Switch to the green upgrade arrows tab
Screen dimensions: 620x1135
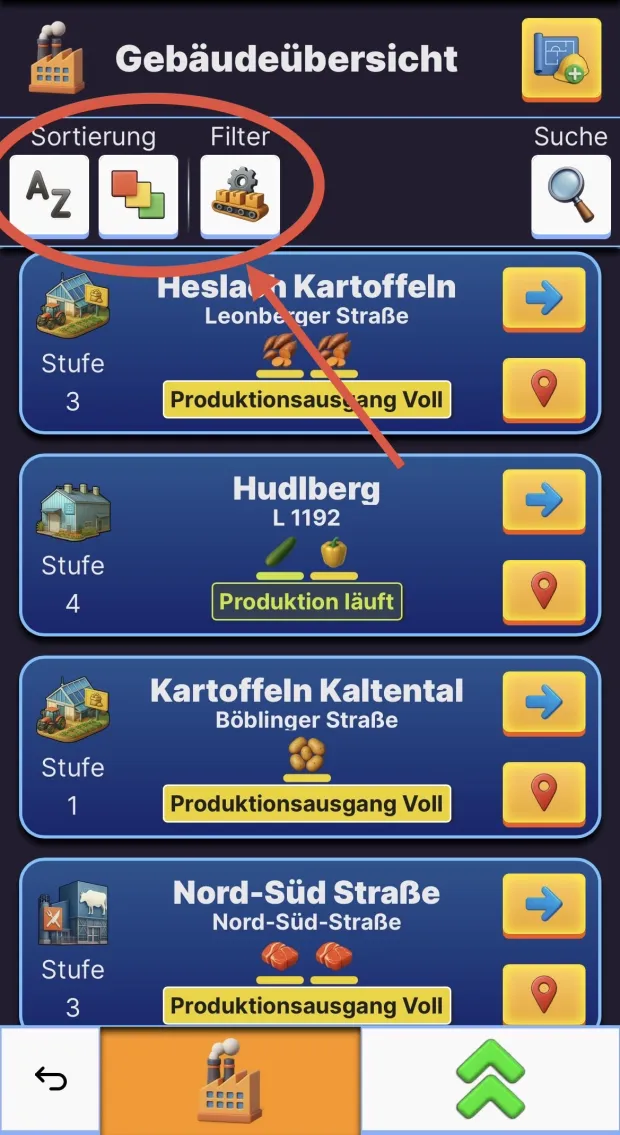[x=490, y=1079]
